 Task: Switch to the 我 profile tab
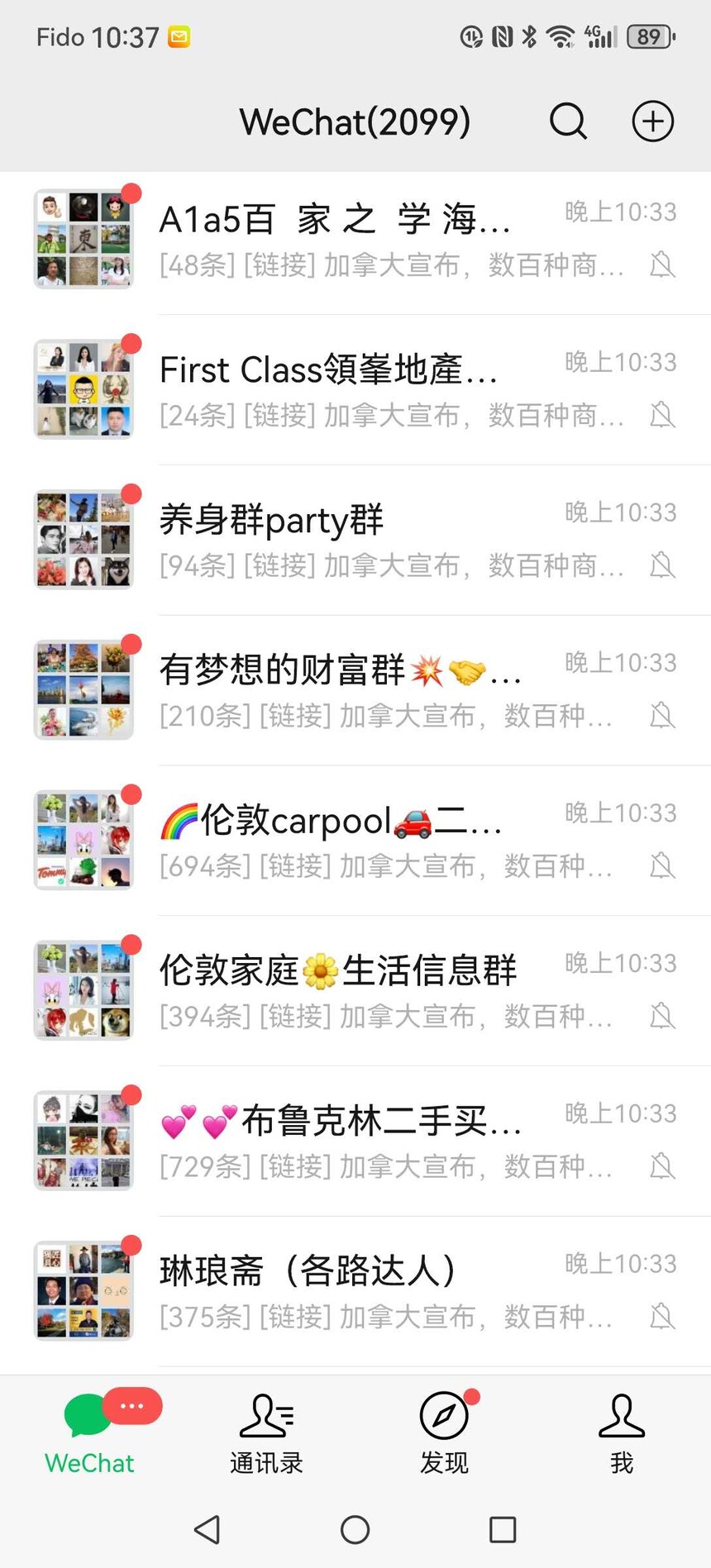(x=622, y=1434)
